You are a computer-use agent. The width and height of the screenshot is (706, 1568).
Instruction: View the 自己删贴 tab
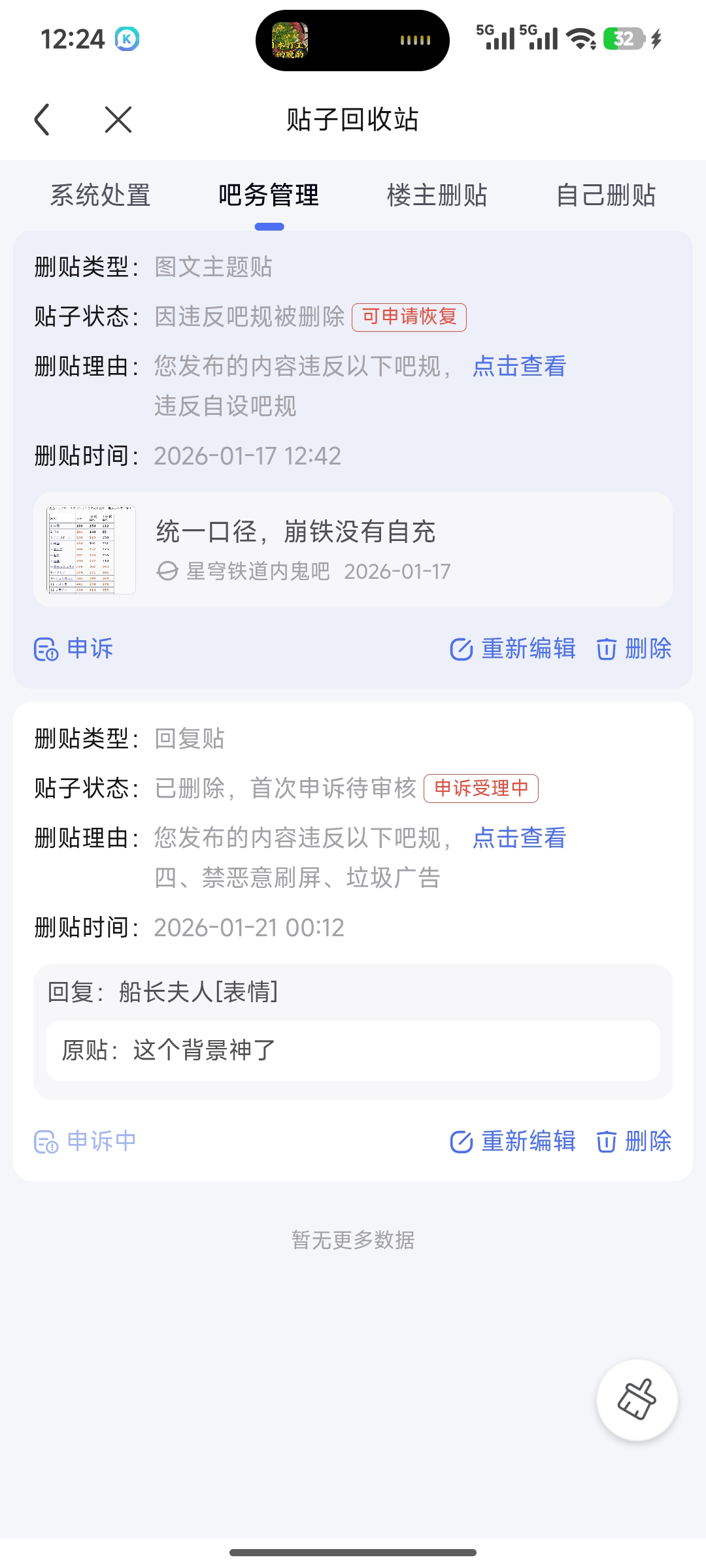coord(605,195)
